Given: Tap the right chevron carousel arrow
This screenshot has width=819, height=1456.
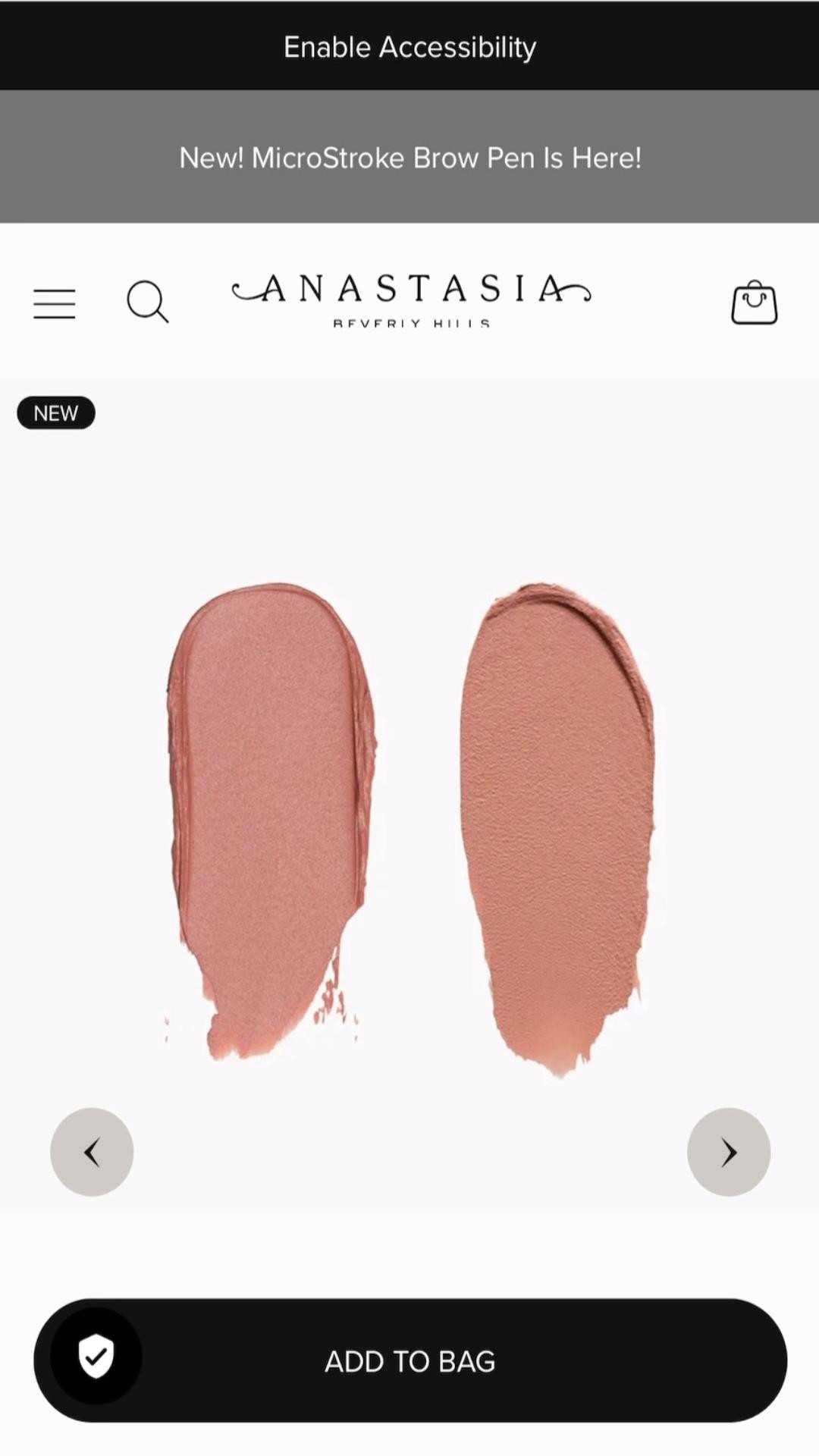Looking at the screenshot, I should [x=729, y=1152].
